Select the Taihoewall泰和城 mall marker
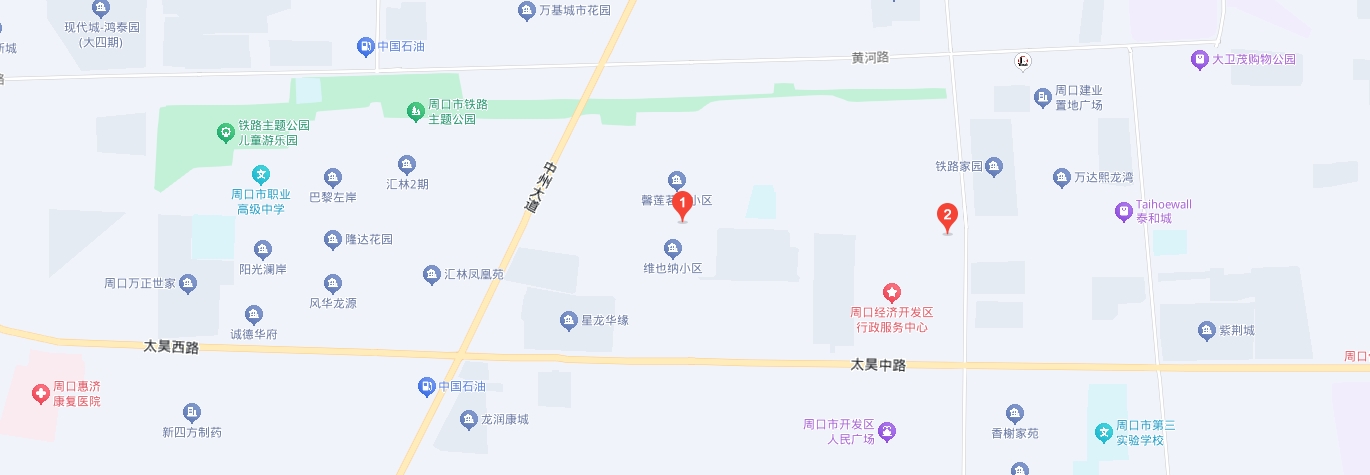Image resolution: width=1370 pixels, height=475 pixels. click(1123, 211)
